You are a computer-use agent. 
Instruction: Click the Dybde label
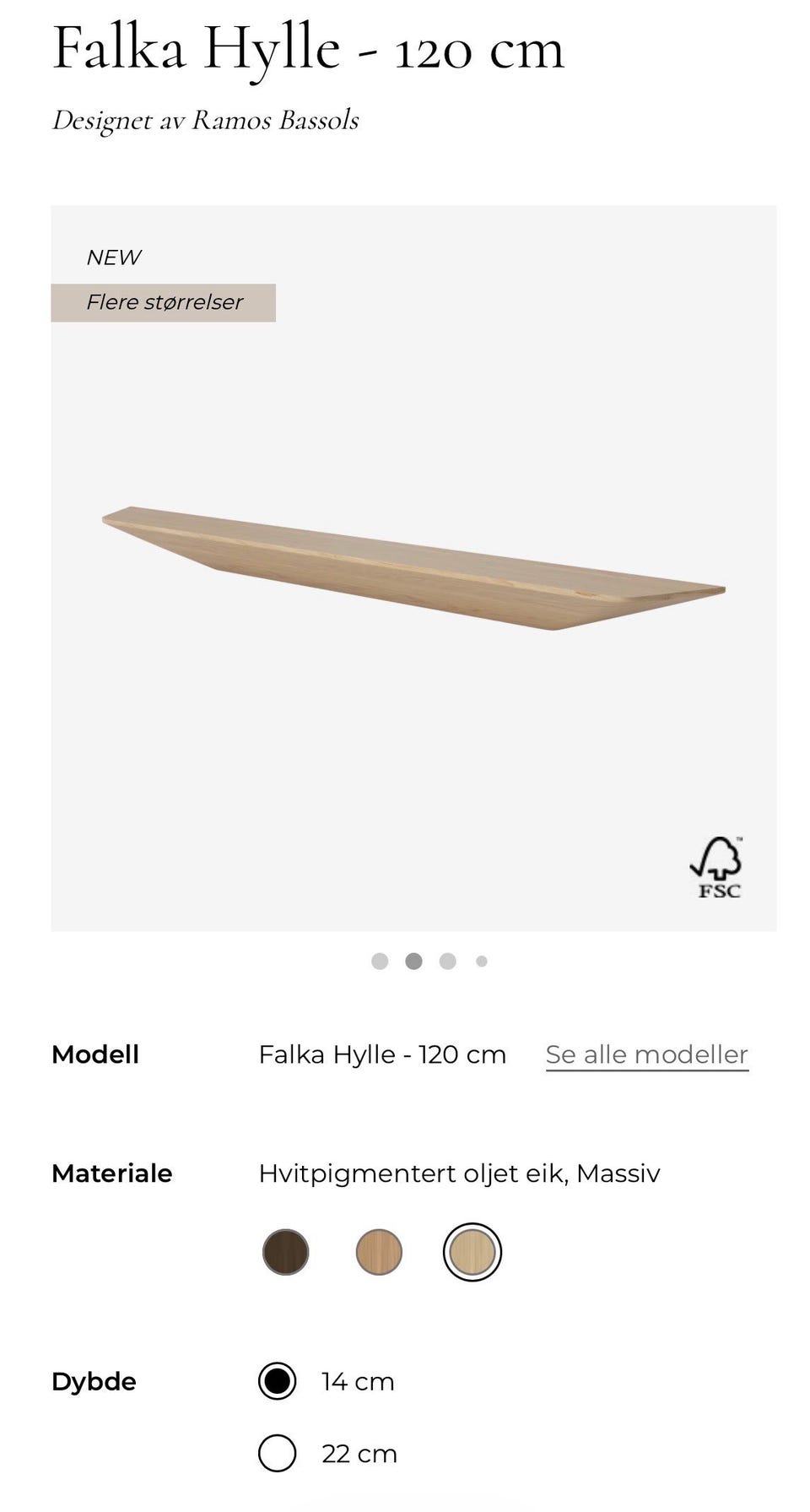(x=94, y=1381)
